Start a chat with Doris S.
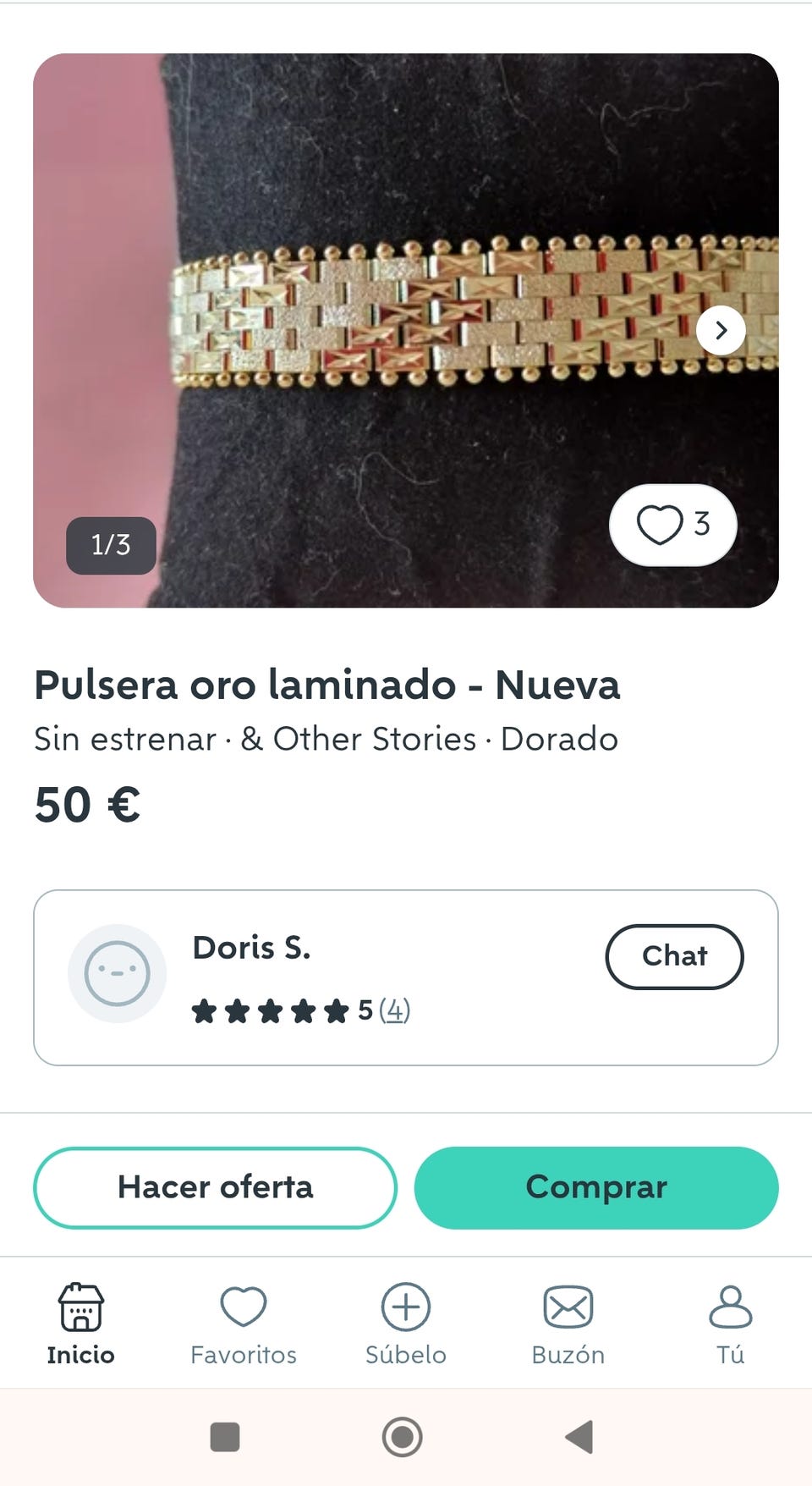This screenshot has height=1486, width=812. pos(674,956)
